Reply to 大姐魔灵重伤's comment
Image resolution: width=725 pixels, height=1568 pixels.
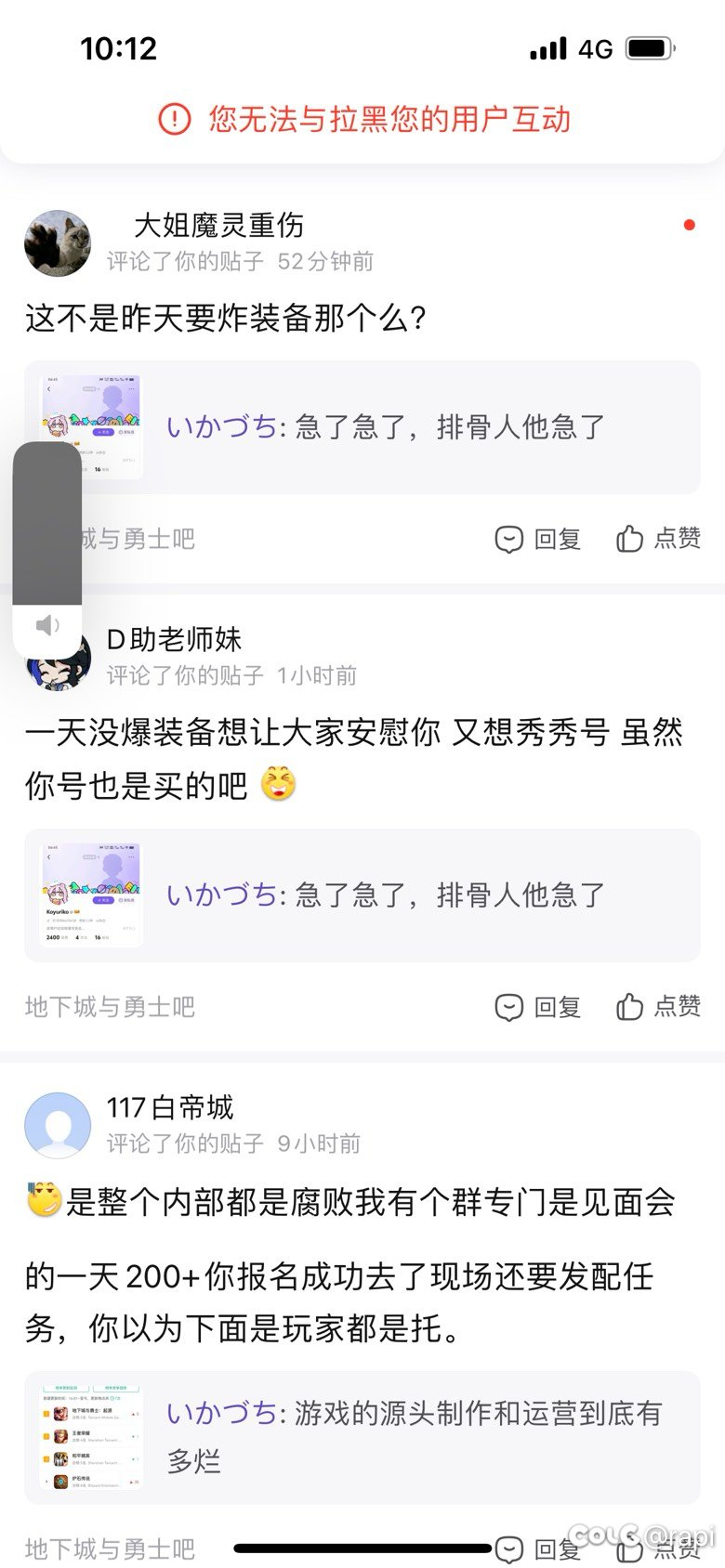coord(538,539)
